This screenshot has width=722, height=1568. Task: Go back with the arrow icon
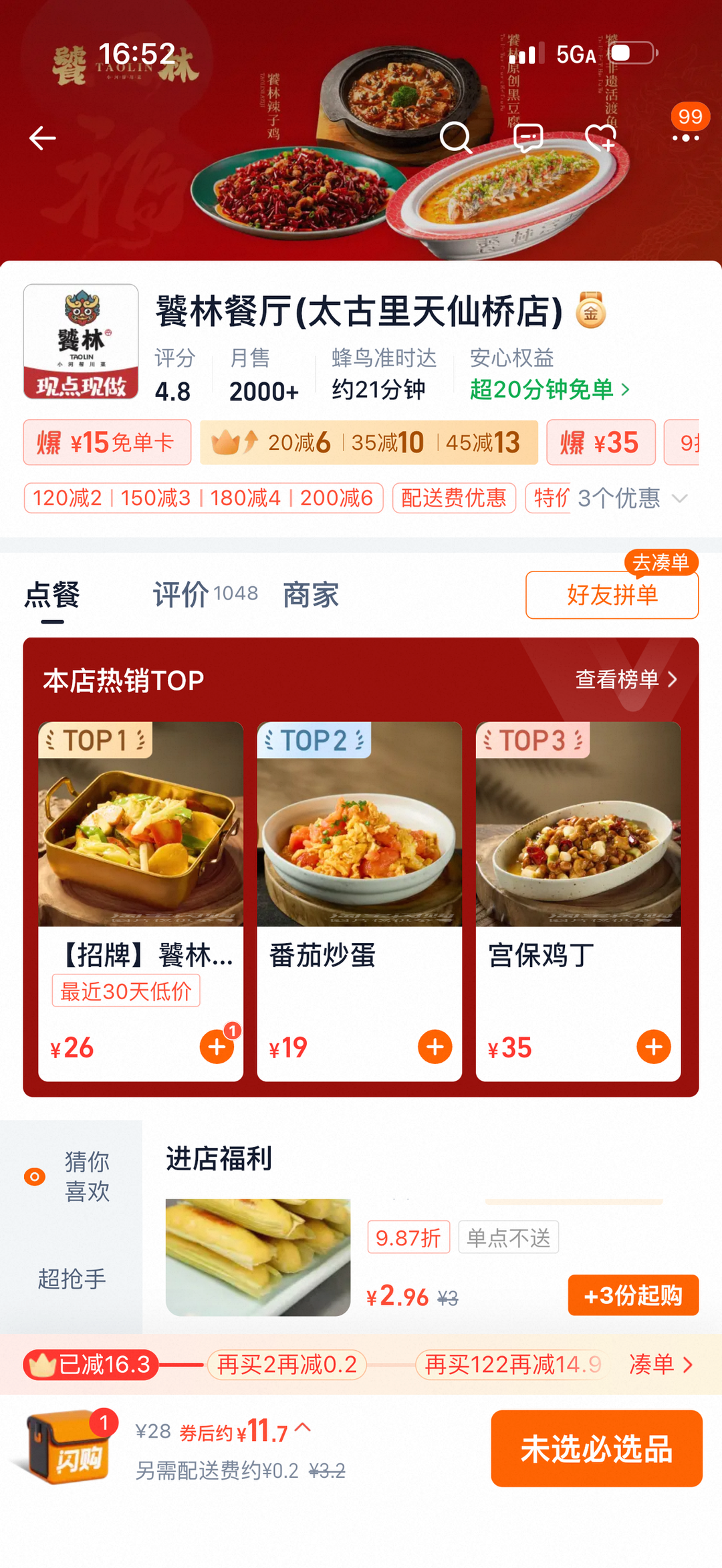click(x=42, y=138)
